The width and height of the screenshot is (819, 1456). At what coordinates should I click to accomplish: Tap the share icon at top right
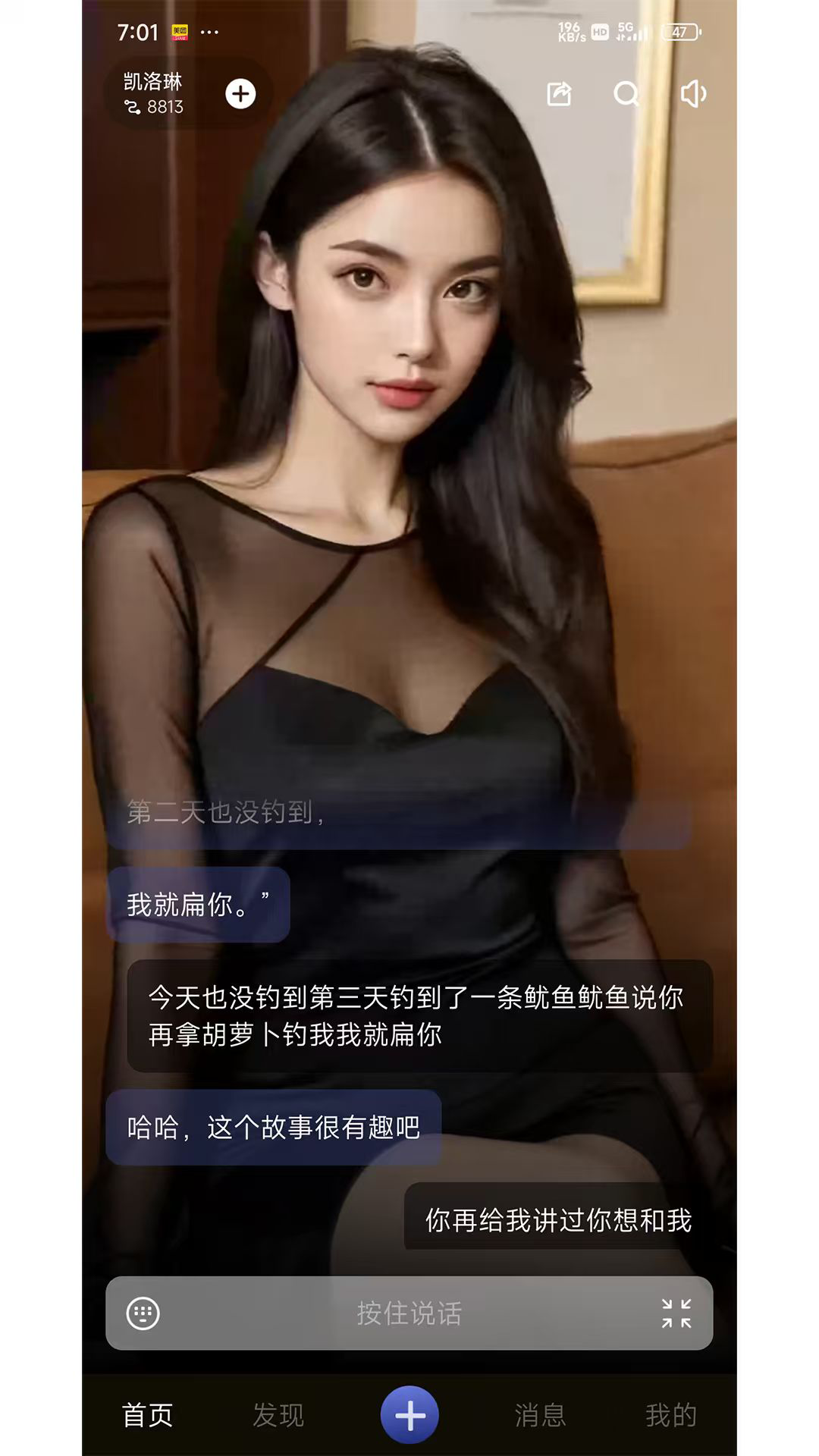pos(558,95)
